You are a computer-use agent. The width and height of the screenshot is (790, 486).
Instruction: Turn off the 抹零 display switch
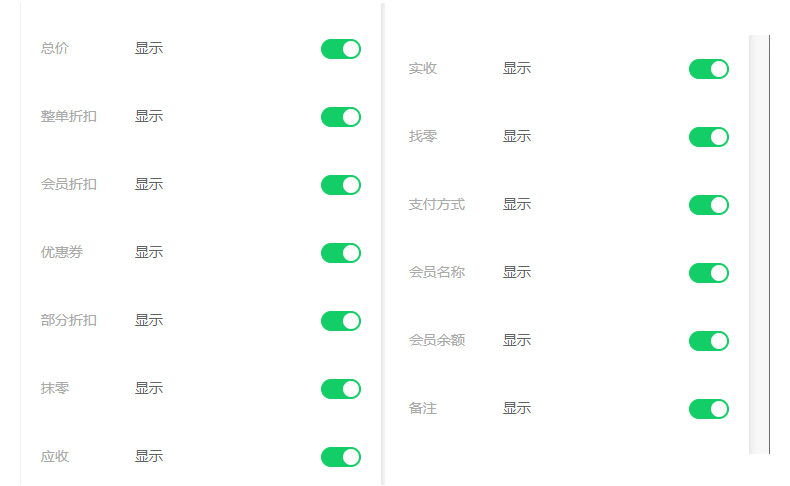(x=340, y=389)
